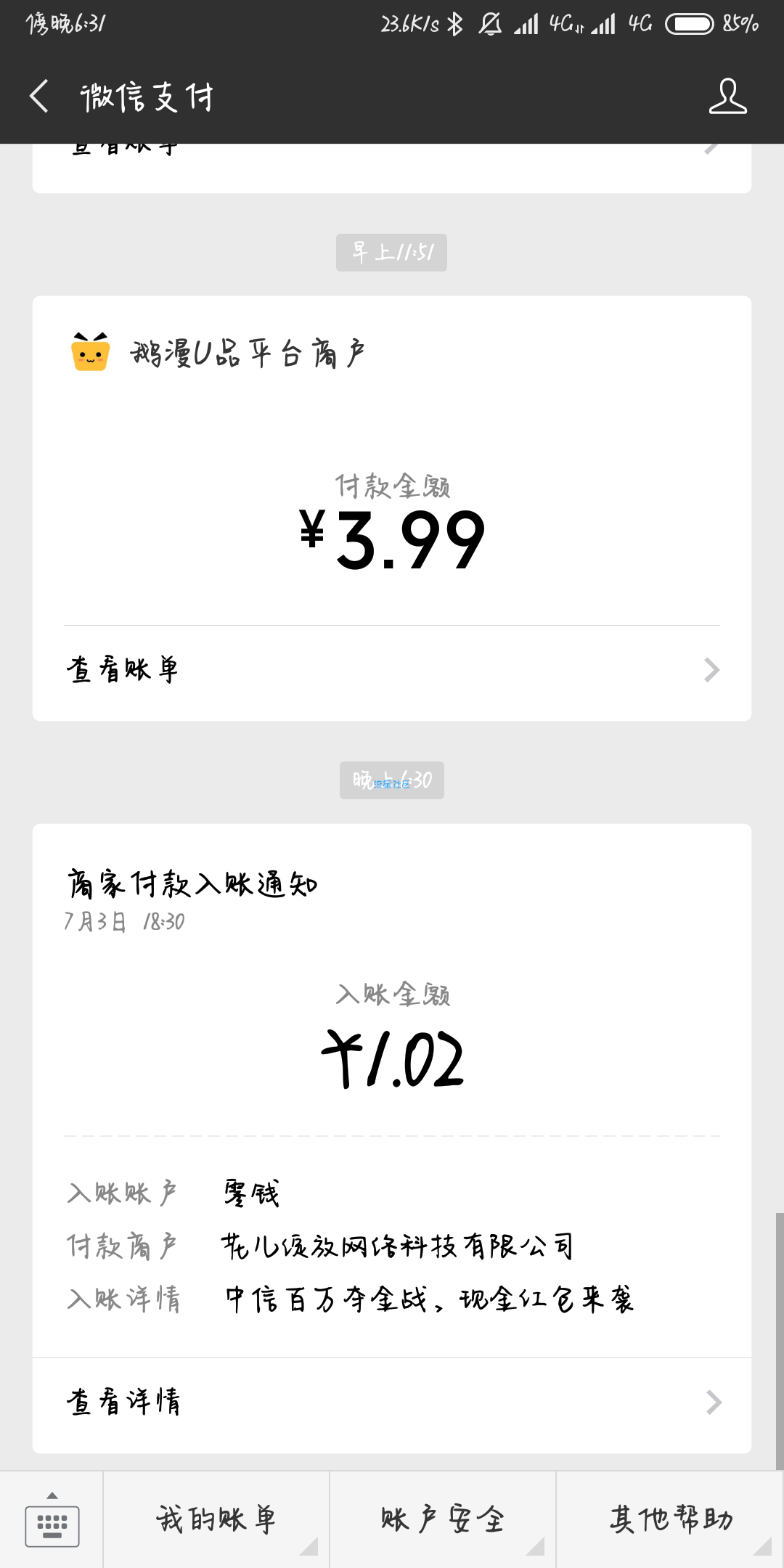Open 查看账单 under the ¥3.99 payment

pos(392,670)
